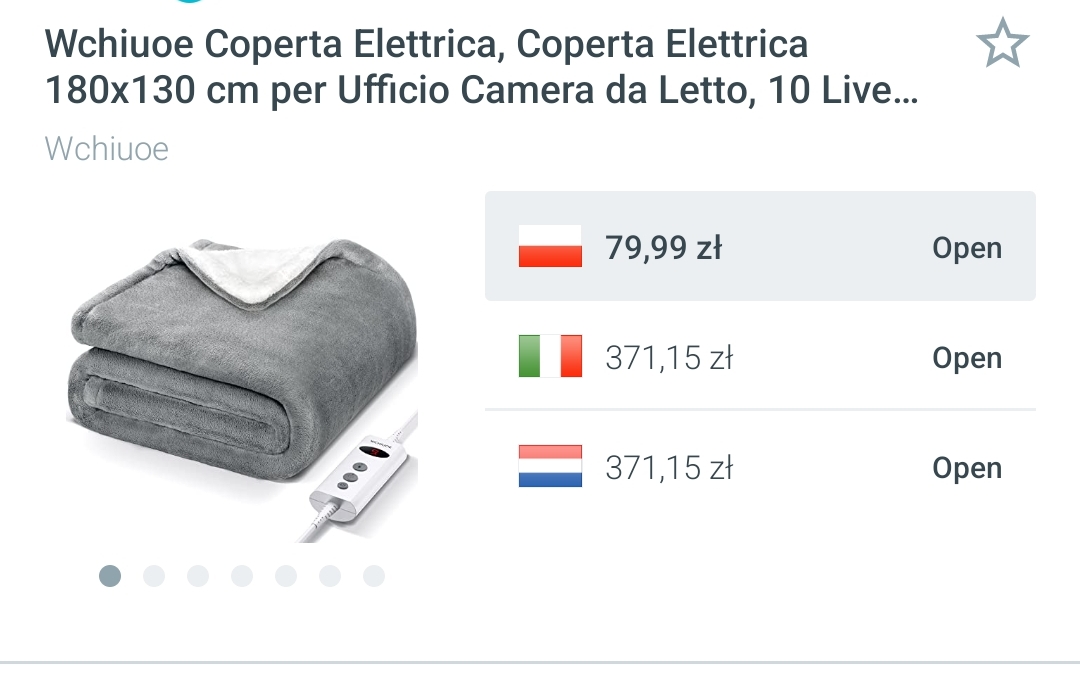
Task: View the electric blanket product image
Action: pyautogui.click(x=242, y=390)
